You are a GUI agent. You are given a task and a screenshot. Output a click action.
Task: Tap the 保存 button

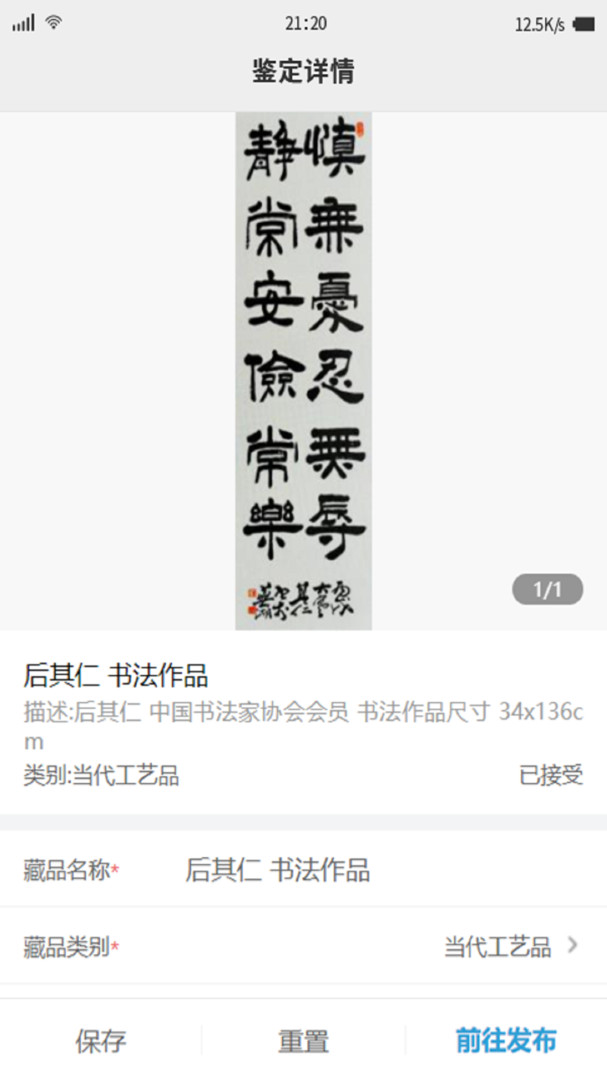[x=101, y=1040]
